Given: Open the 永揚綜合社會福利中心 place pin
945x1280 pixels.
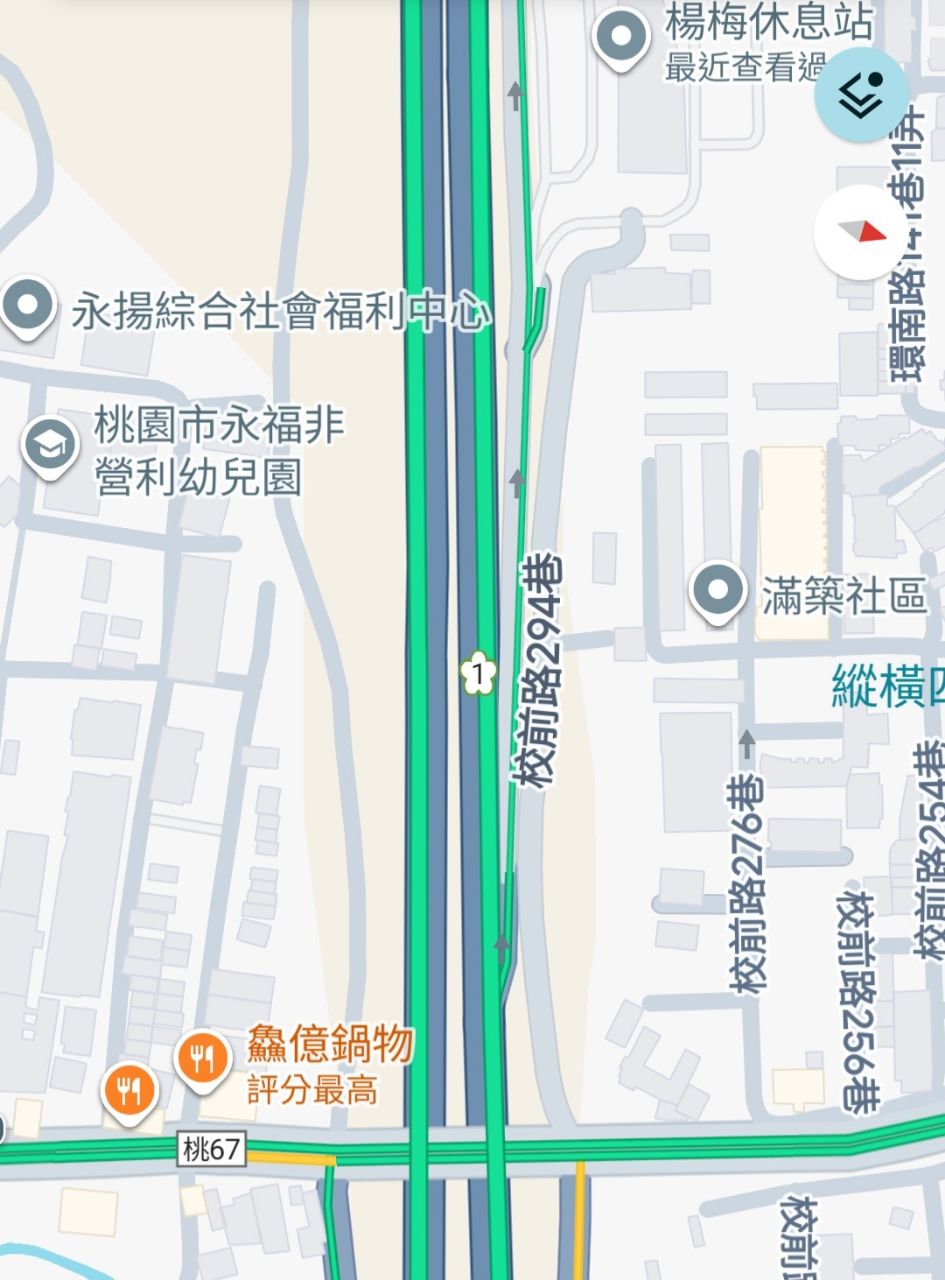Looking at the screenshot, I should (29, 305).
